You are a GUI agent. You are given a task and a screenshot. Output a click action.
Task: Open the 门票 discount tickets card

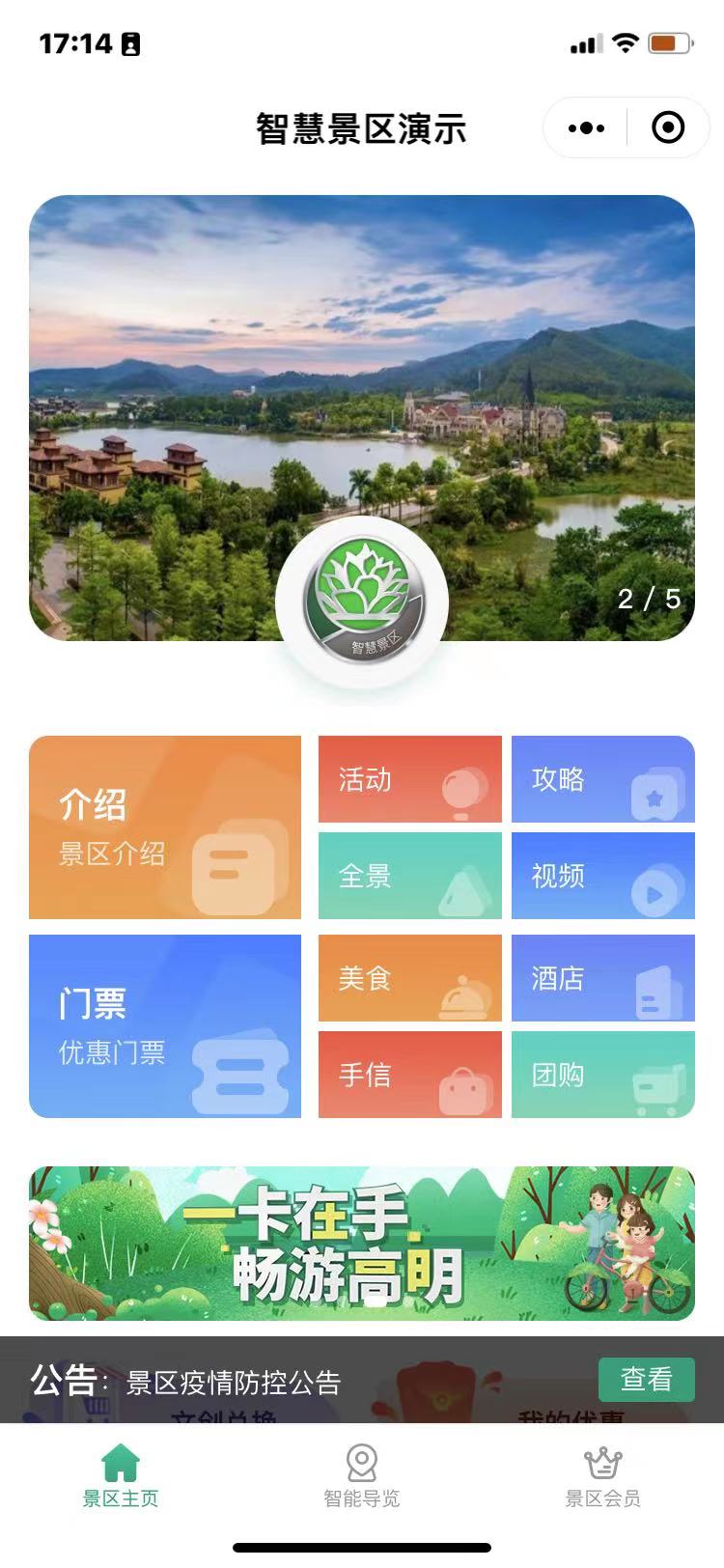coord(165,1026)
